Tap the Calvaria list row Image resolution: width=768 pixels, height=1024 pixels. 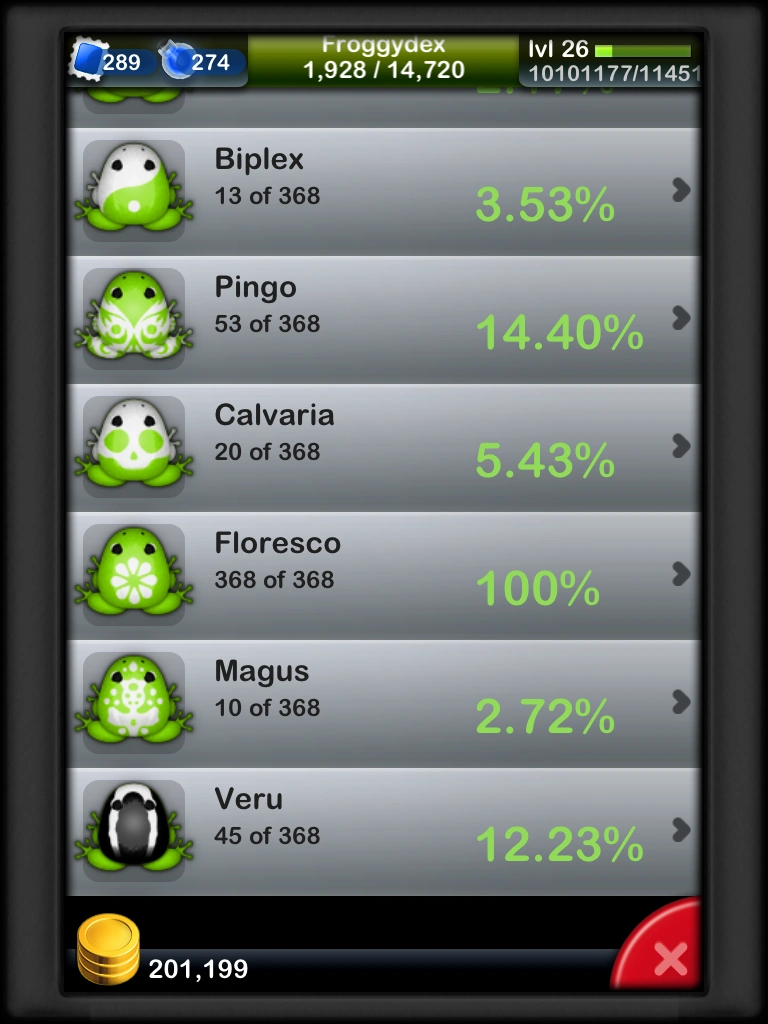(384, 446)
